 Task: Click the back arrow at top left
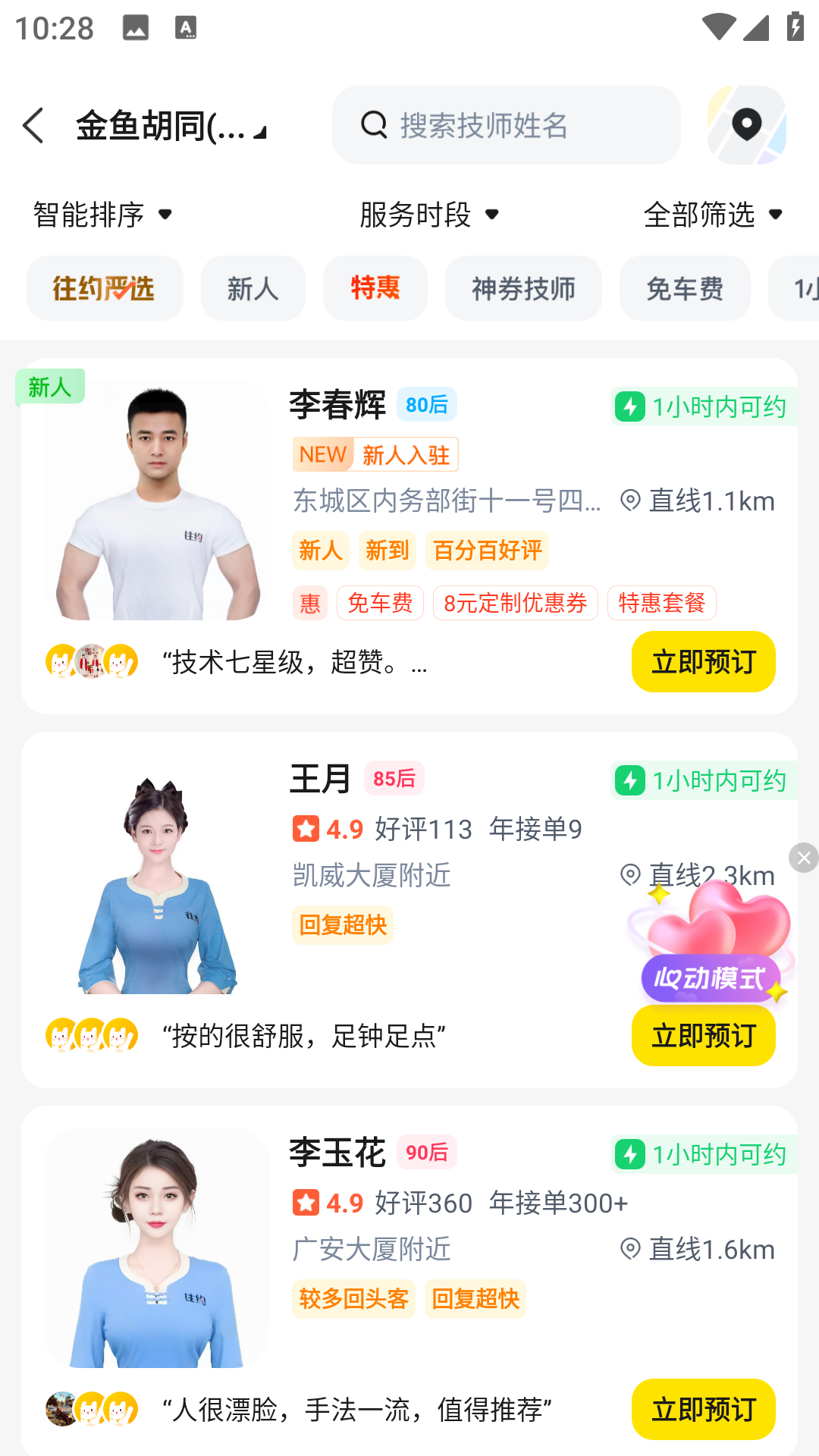(33, 126)
